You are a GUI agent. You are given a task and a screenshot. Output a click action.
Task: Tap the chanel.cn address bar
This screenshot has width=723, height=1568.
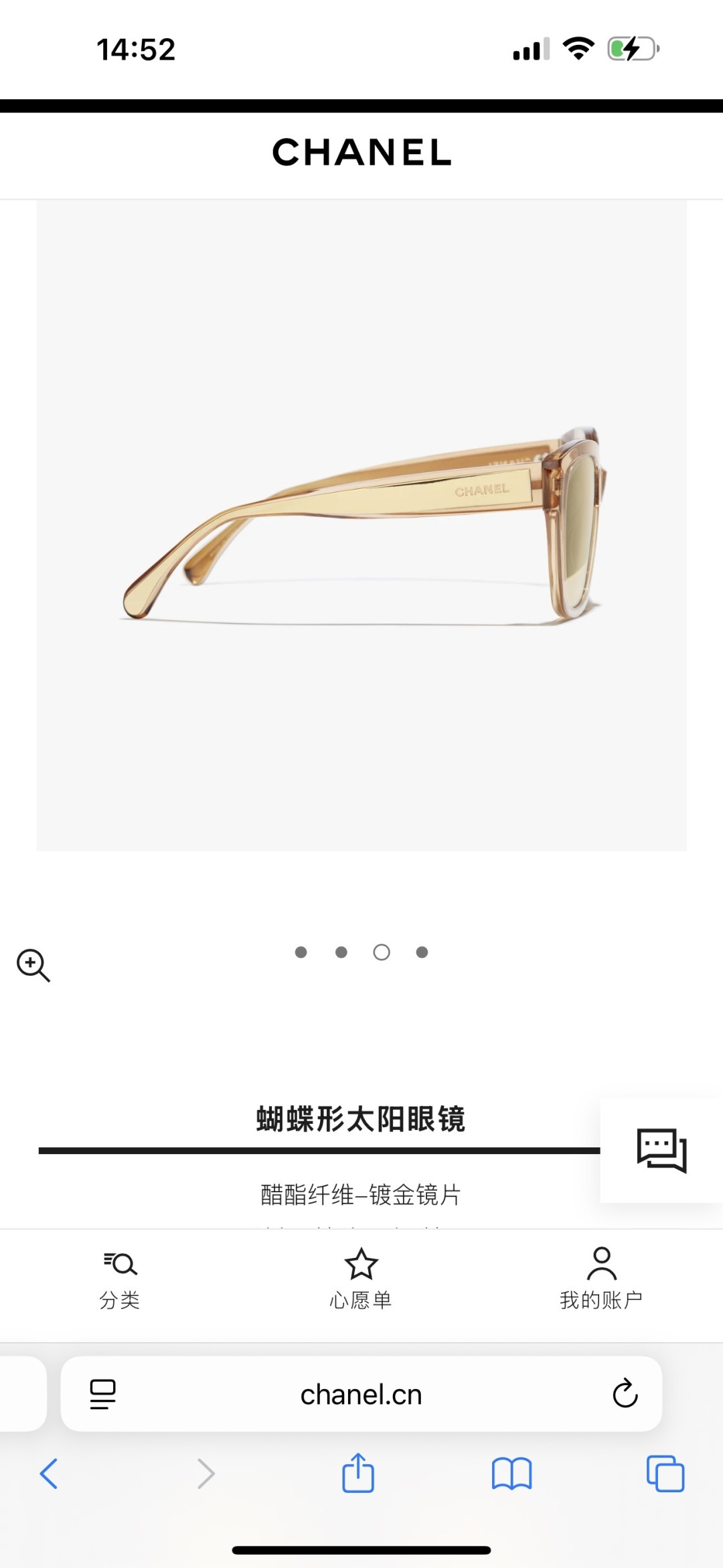(361, 1395)
